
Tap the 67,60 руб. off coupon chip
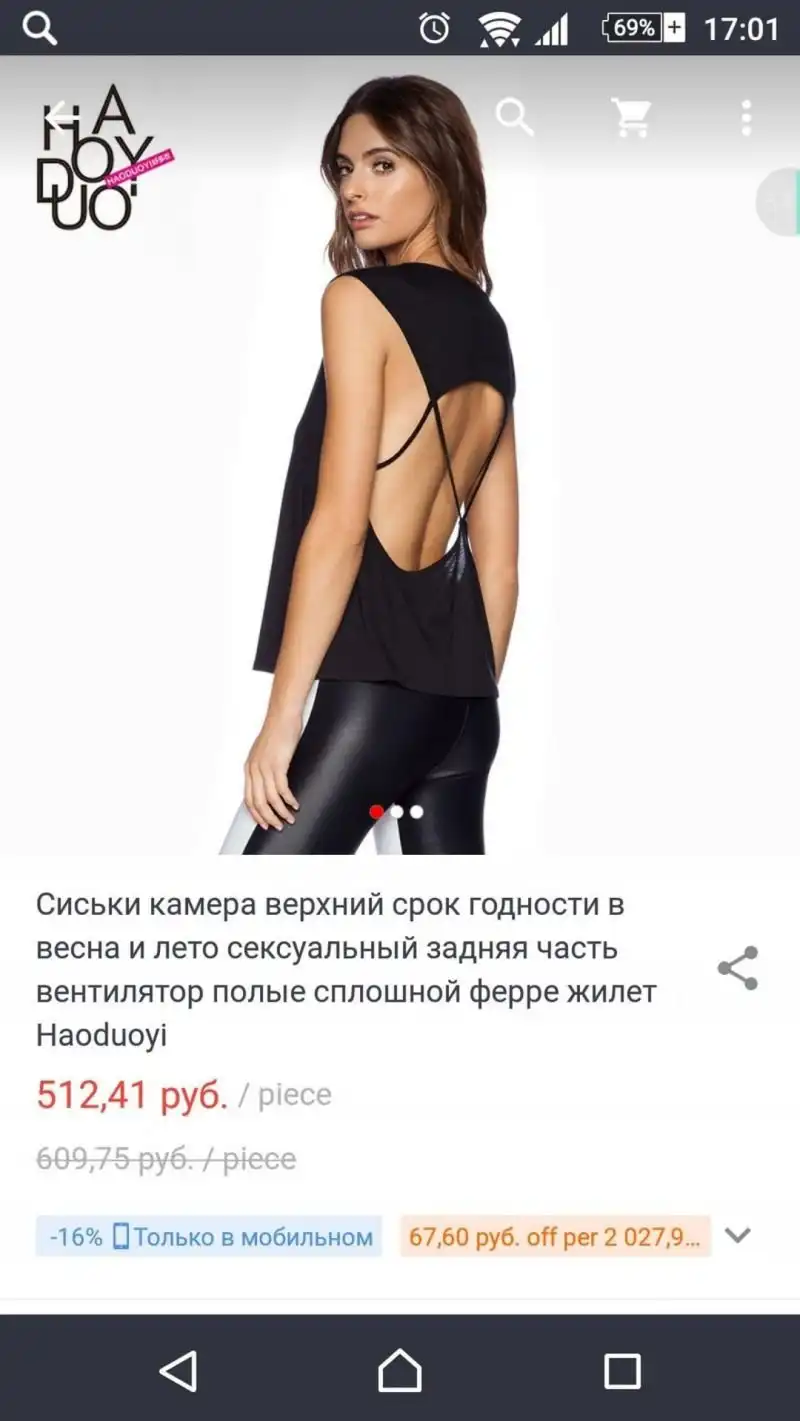(x=555, y=1237)
